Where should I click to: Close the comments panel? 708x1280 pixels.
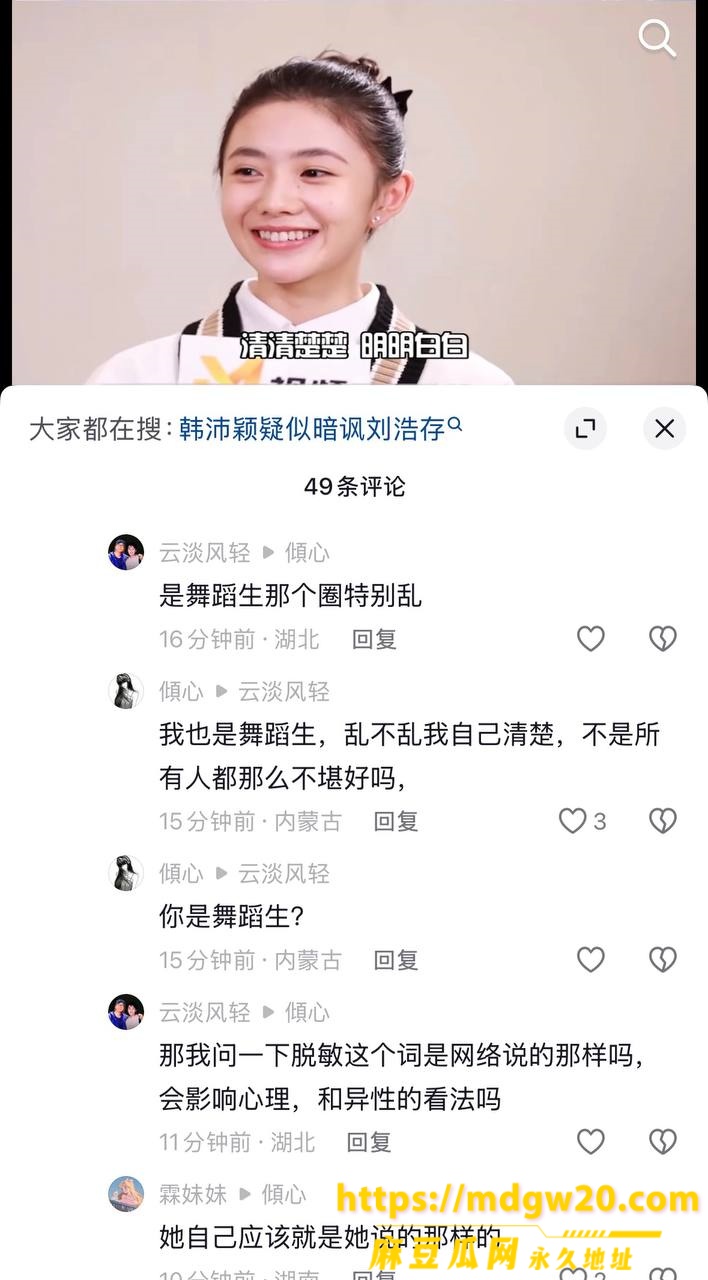pos(664,429)
